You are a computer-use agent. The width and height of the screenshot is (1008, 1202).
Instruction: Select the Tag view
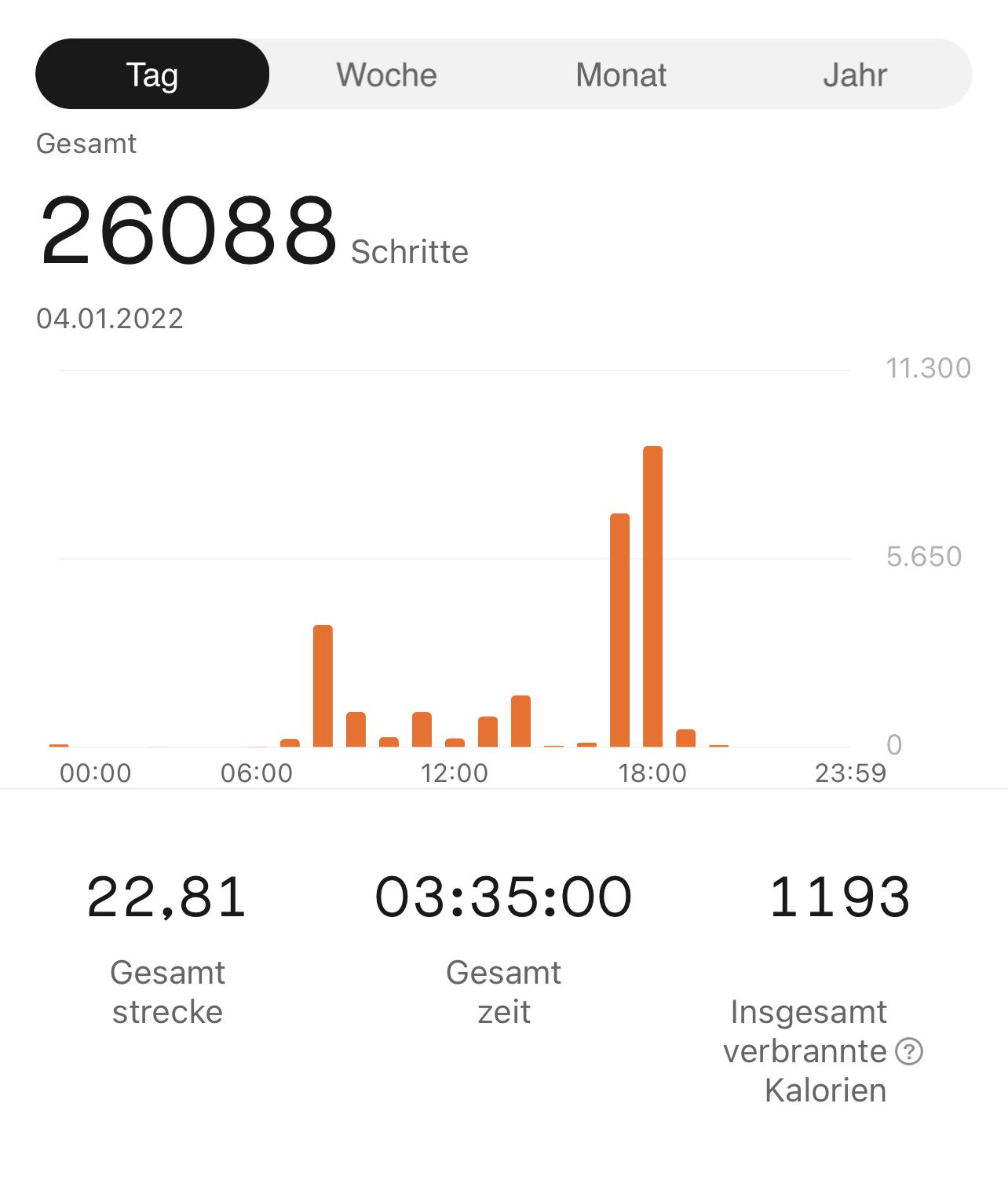[x=152, y=75]
